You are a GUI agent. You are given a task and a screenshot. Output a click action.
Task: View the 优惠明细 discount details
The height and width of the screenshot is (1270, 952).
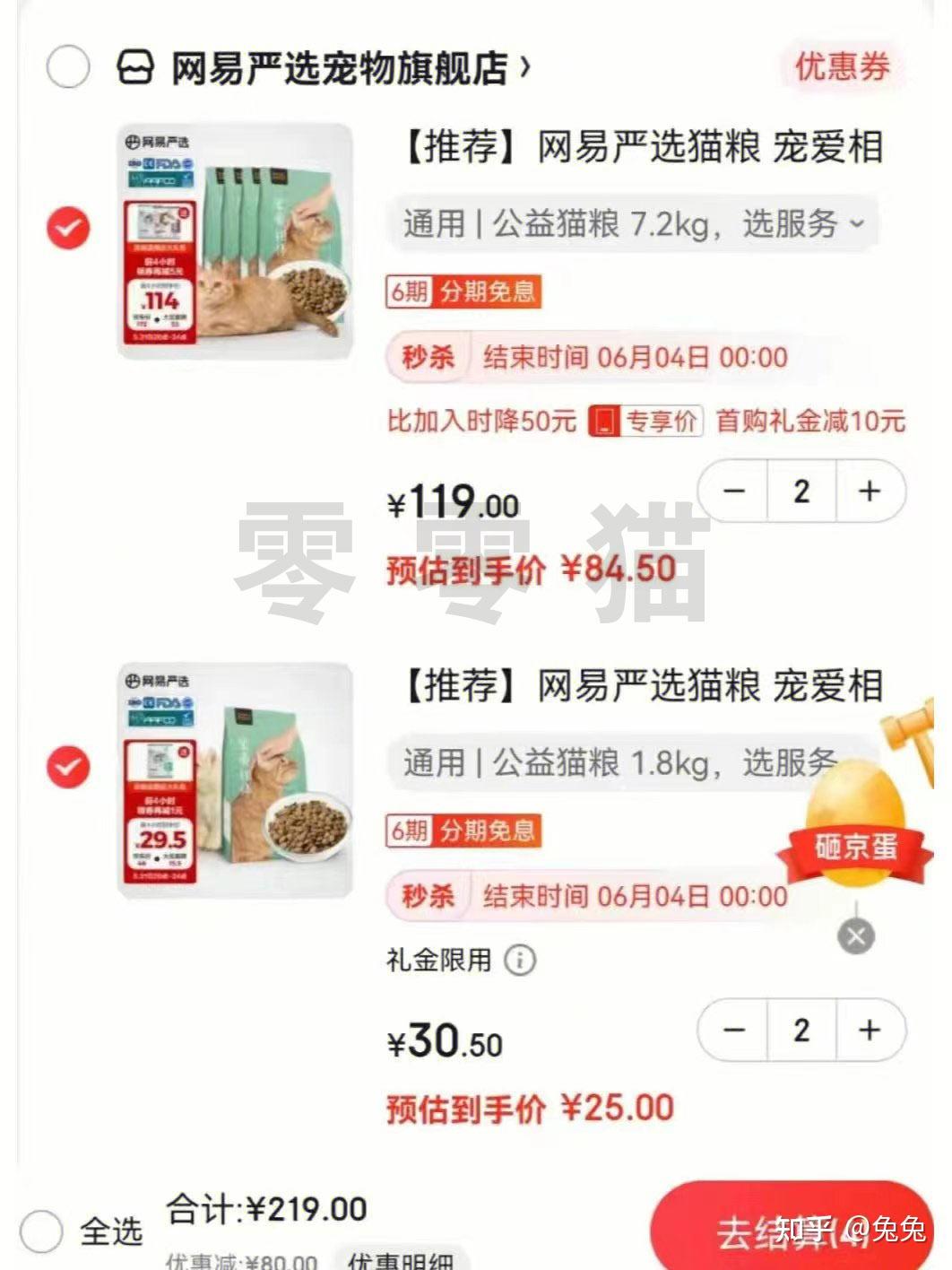click(x=400, y=1259)
